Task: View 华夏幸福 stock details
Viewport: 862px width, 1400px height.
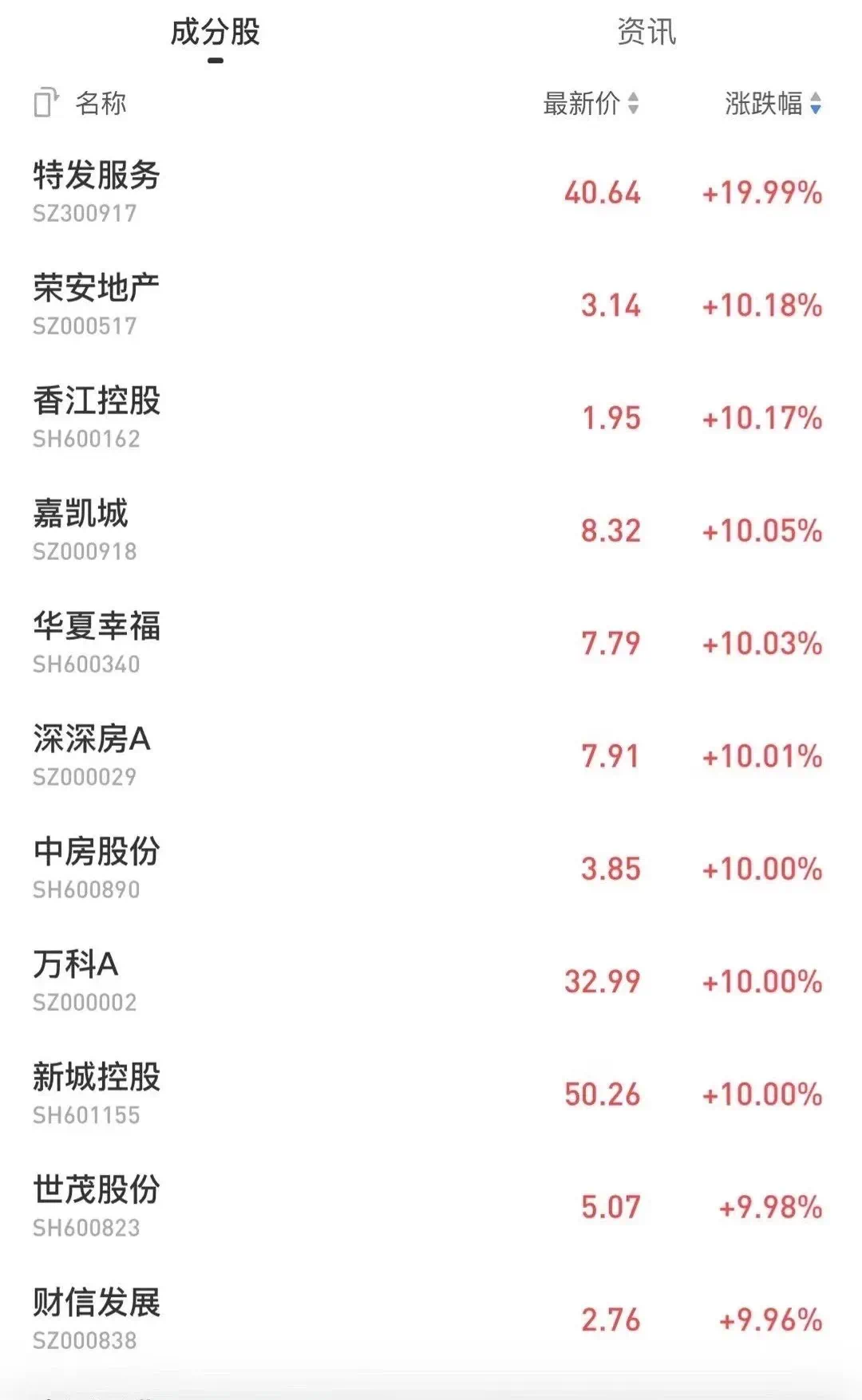Action: [431, 643]
